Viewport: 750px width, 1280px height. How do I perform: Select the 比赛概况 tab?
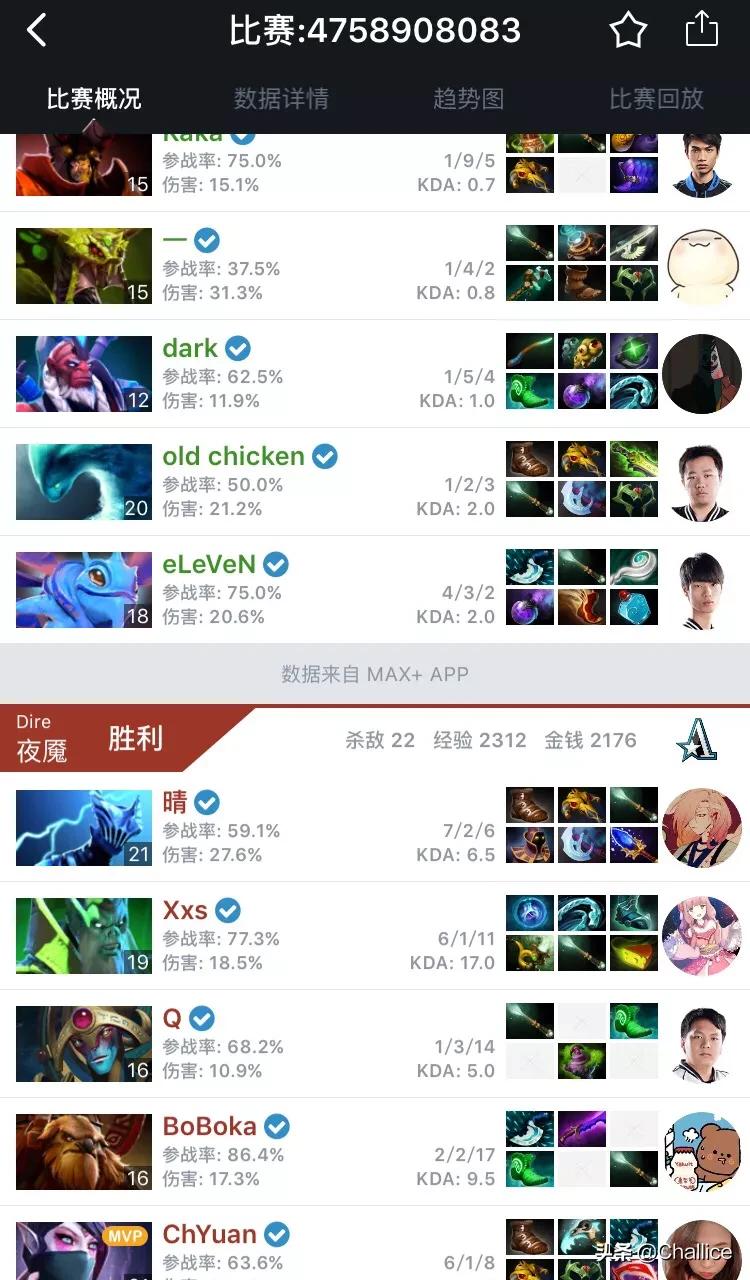[94, 99]
